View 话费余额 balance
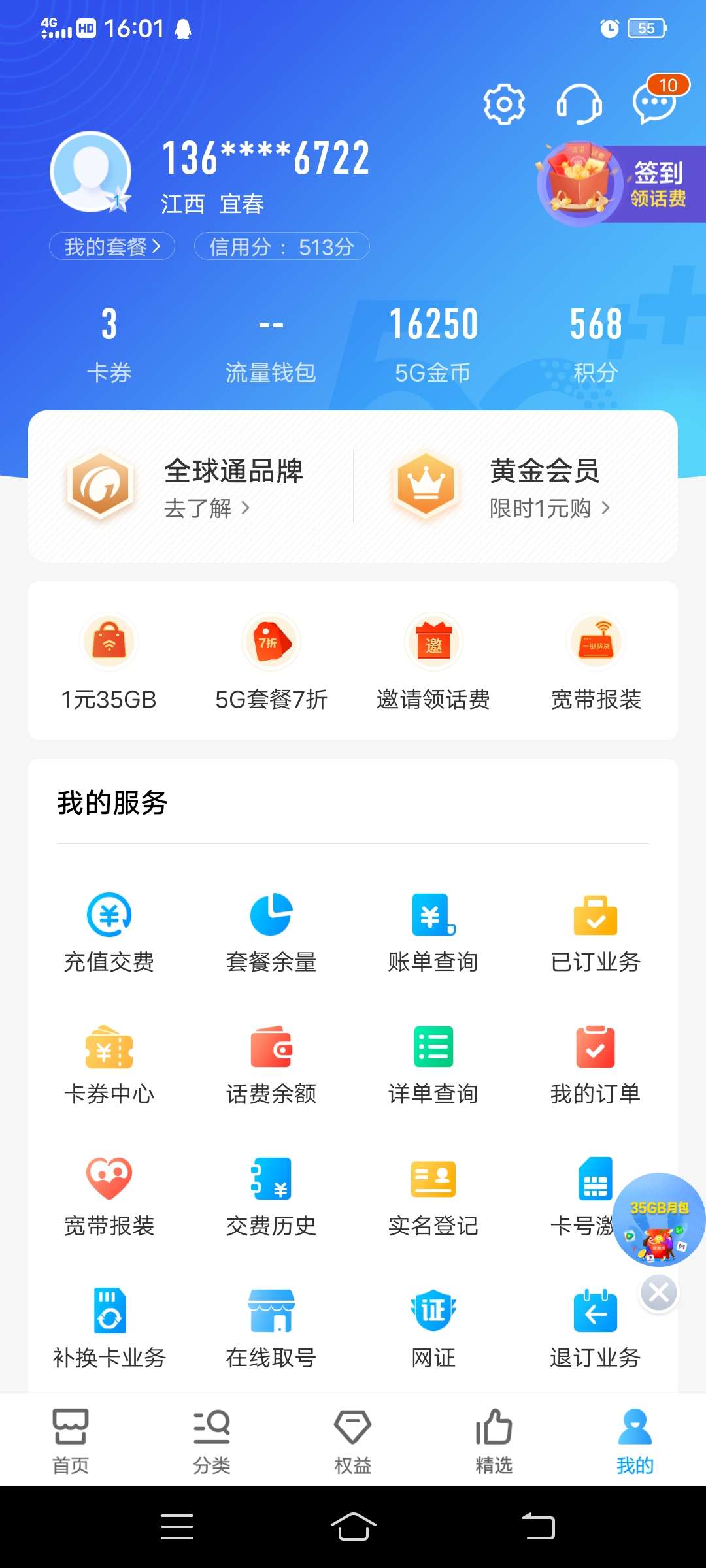706x1568 pixels. (271, 1065)
